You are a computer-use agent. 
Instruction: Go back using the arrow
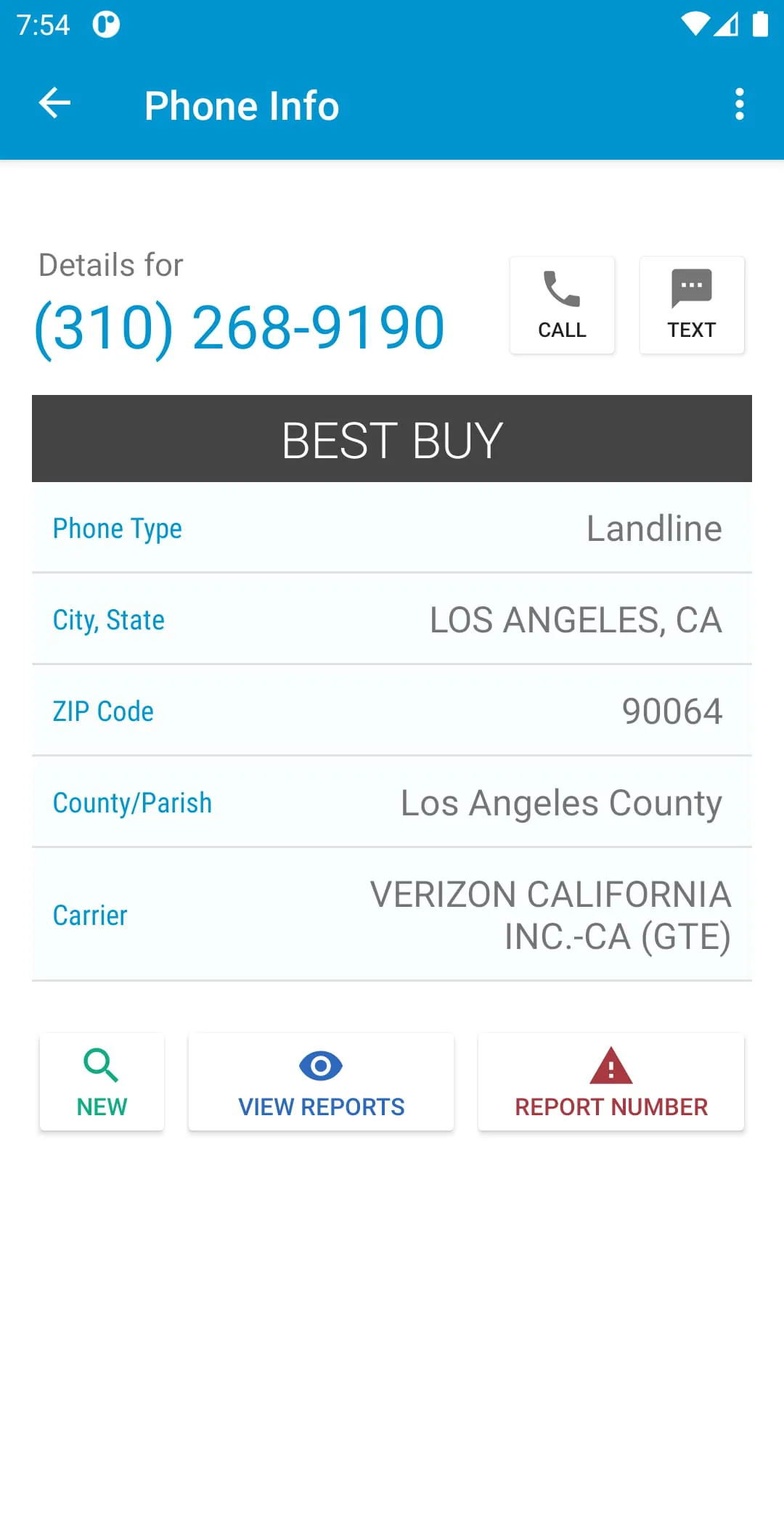tap(54, 104)
